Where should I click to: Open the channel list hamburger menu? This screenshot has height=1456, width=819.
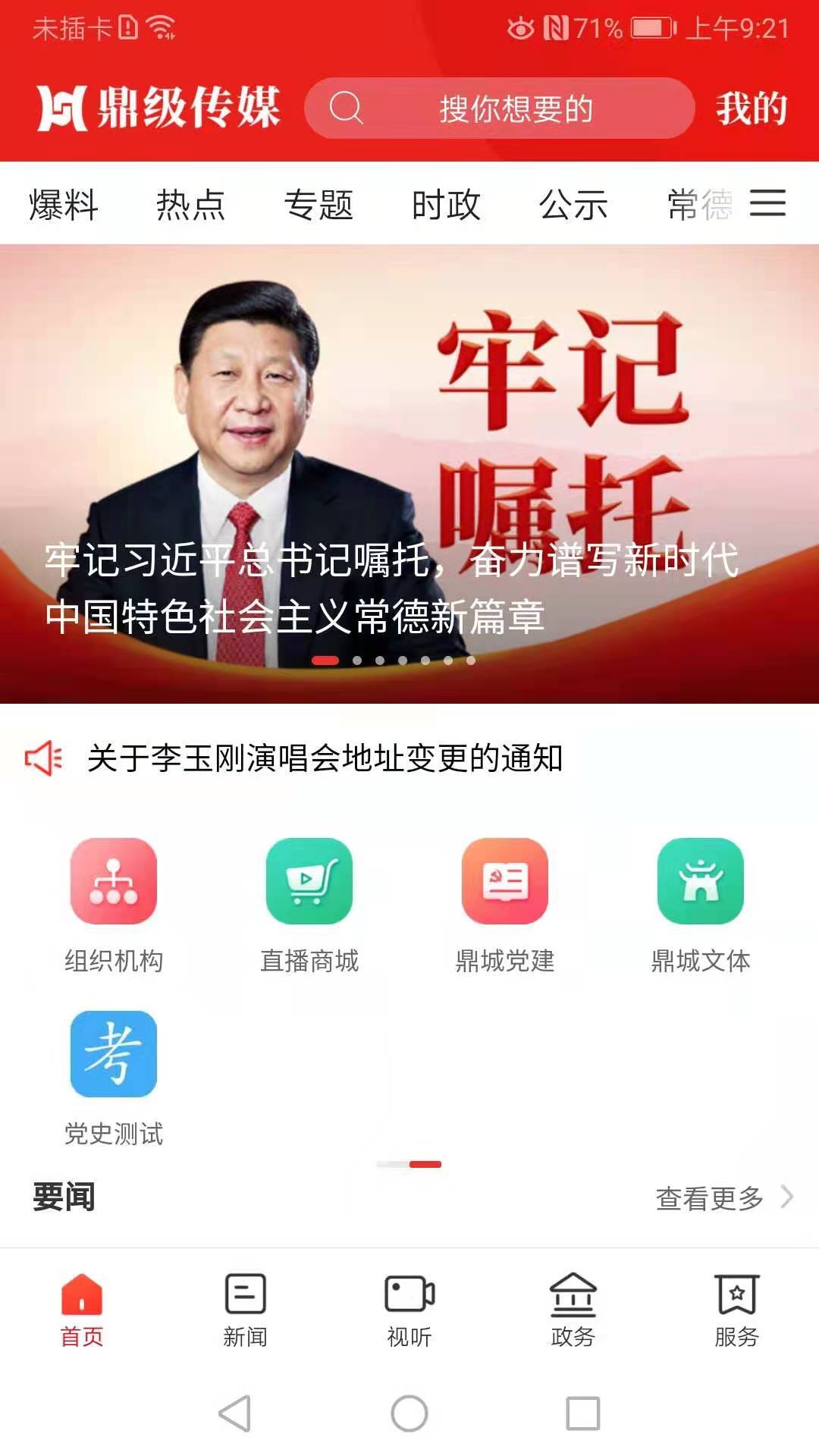coord(767,203)
